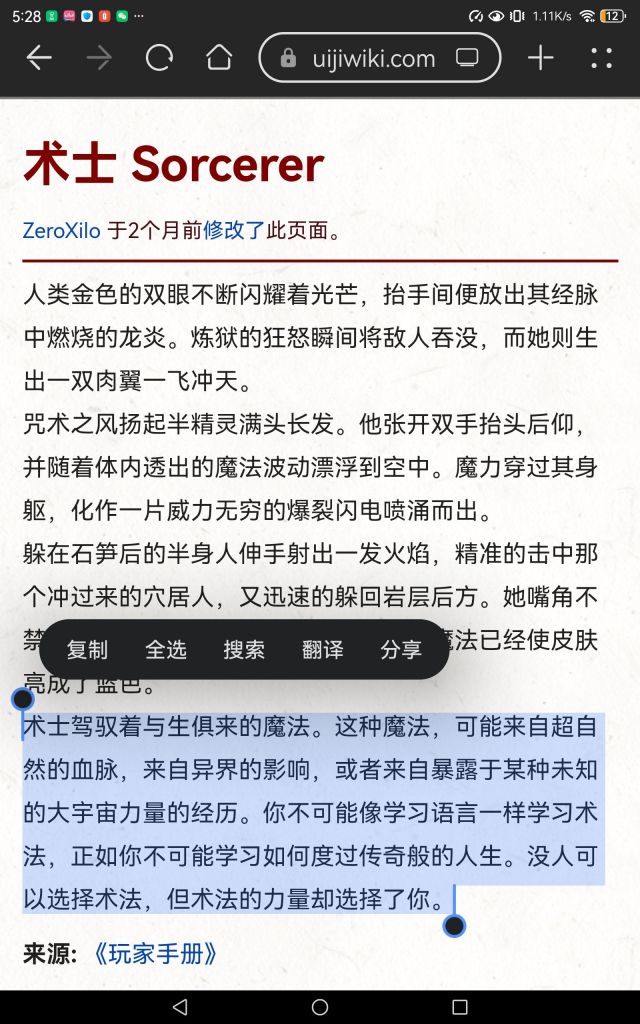The width and height of the screenshot is (640, 1024).
Task: Share the selected text with 分享
Action: point(401,650)
